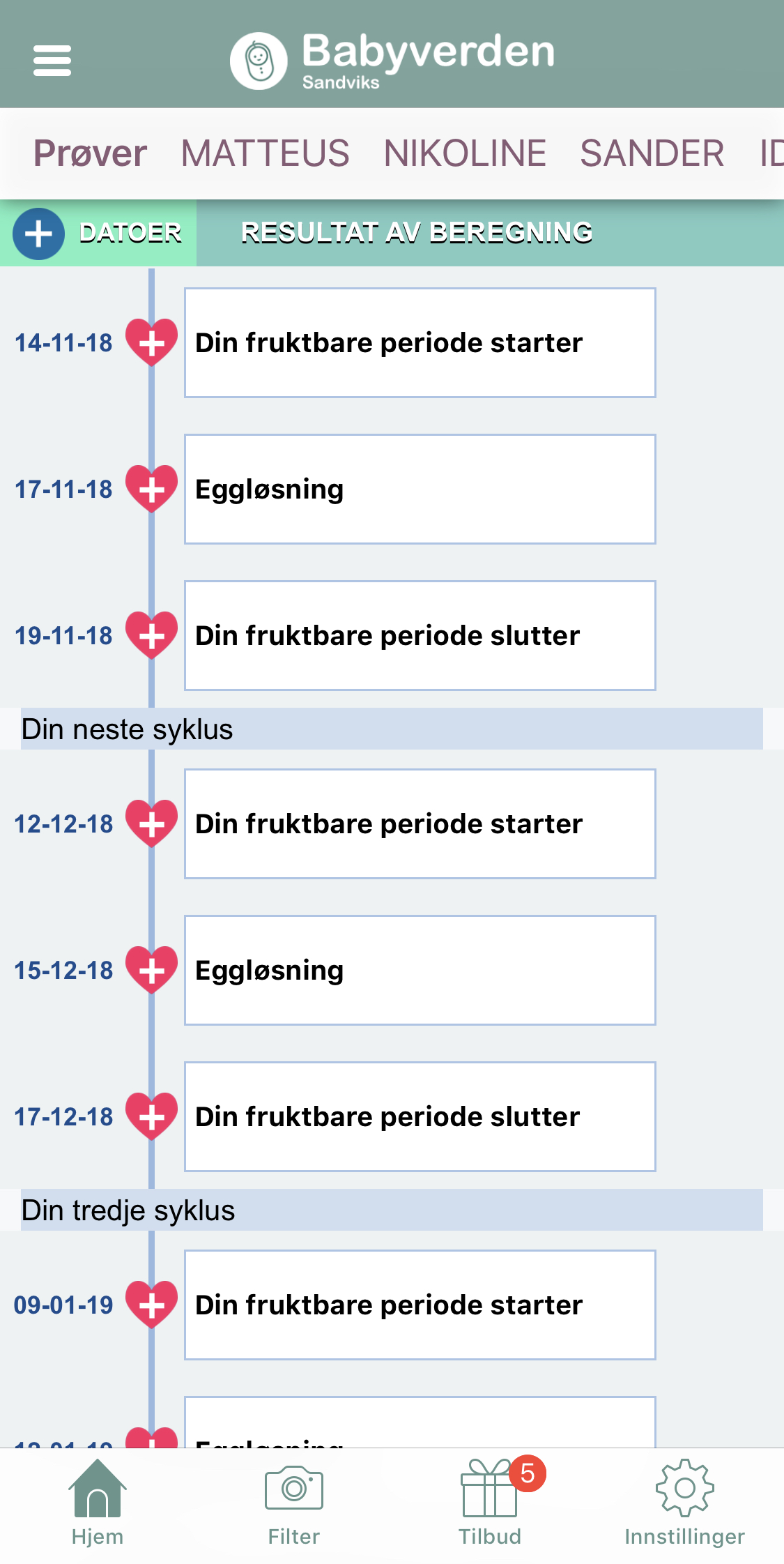Go to the Hjem tab
Viewport: 784px width, 1564px height.
coord(98,1503)
